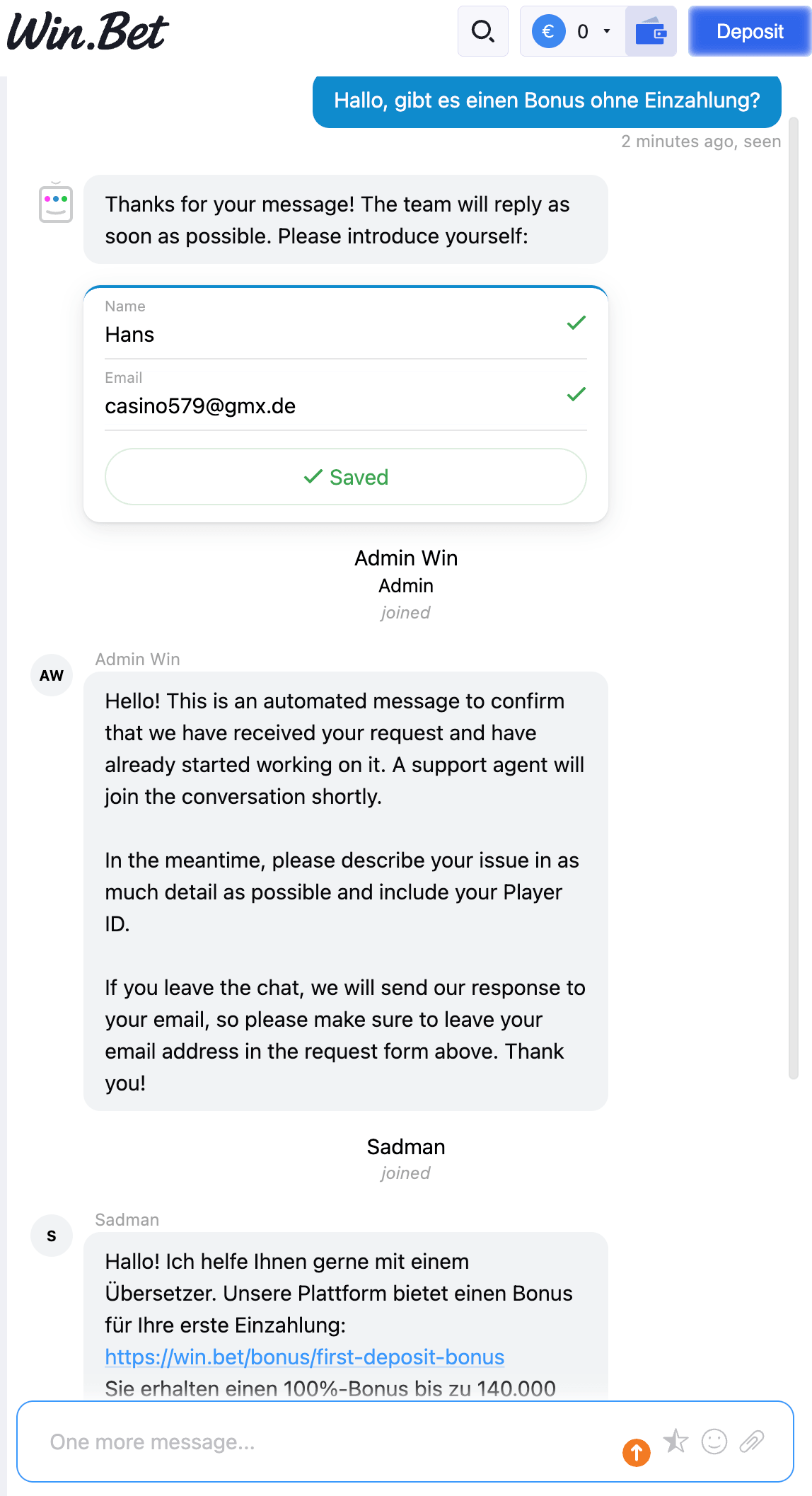Click the One more message input box
812x1496 pixels.
click(x=283, y=1442)
